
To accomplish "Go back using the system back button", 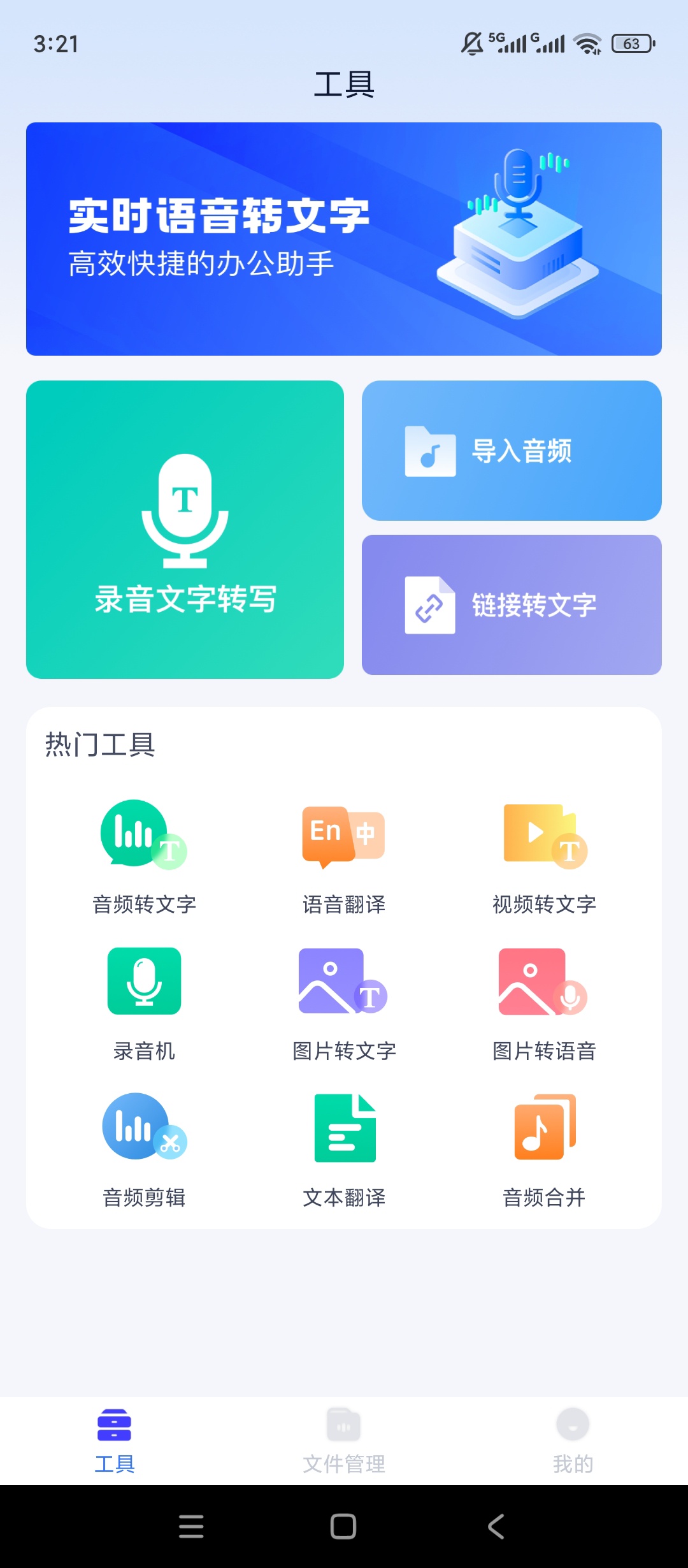I will click(x=496, y=1527).
